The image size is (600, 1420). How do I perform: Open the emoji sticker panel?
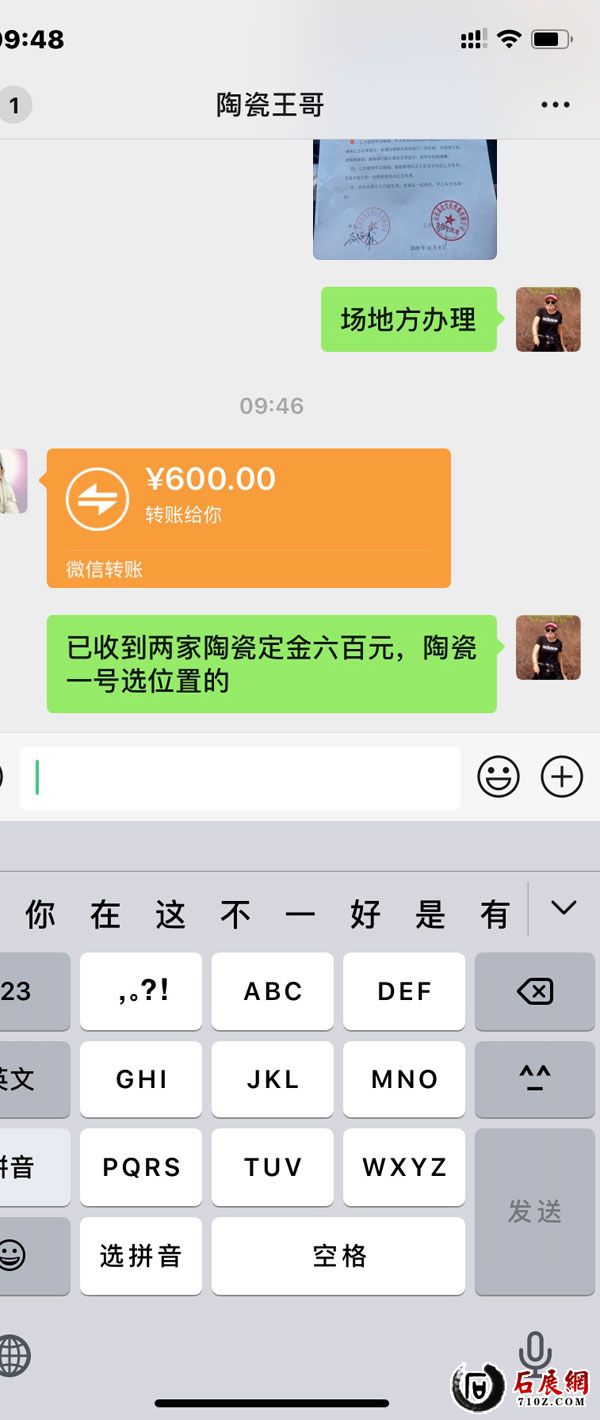498,777
